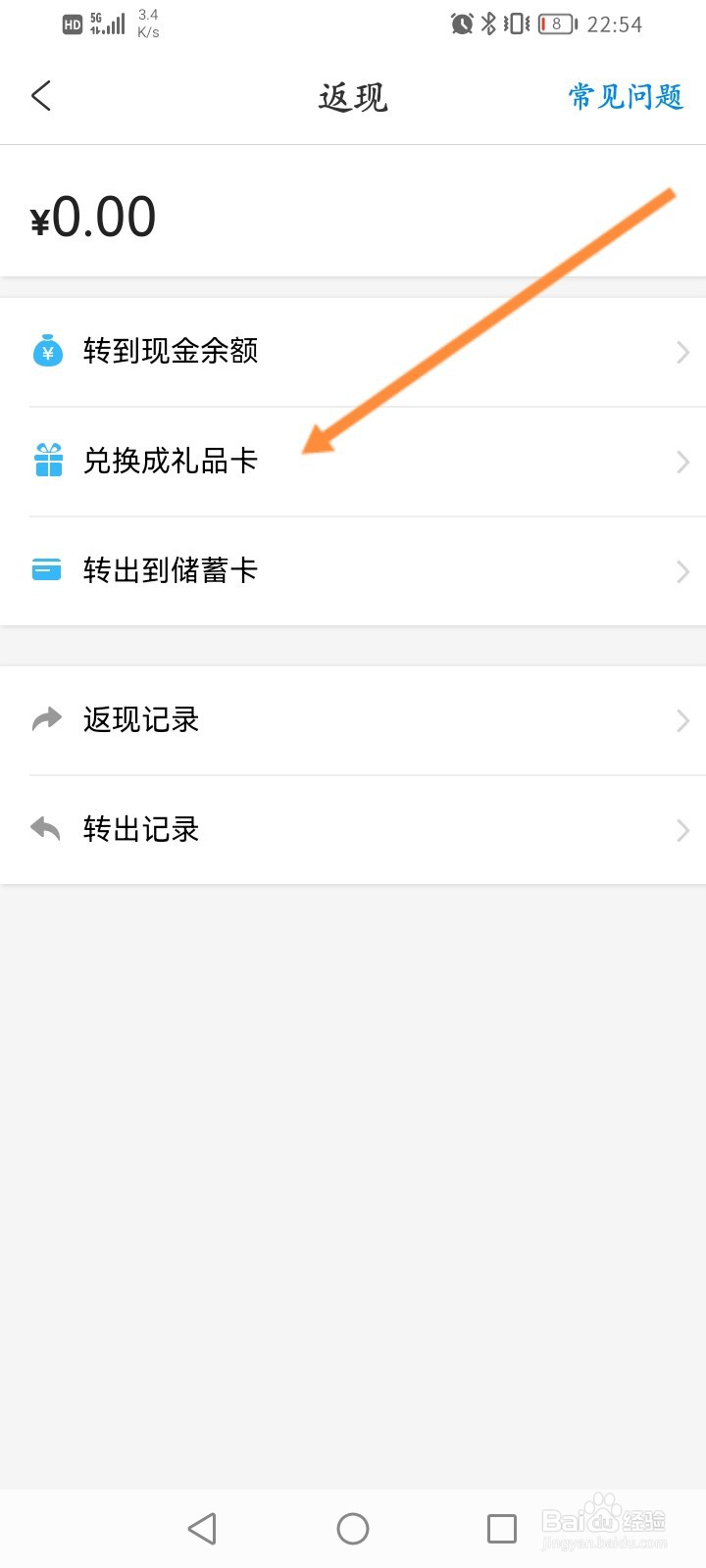Open 兑换成礼品卡 row
The image size is (706, 1568).
pos(353,461)
